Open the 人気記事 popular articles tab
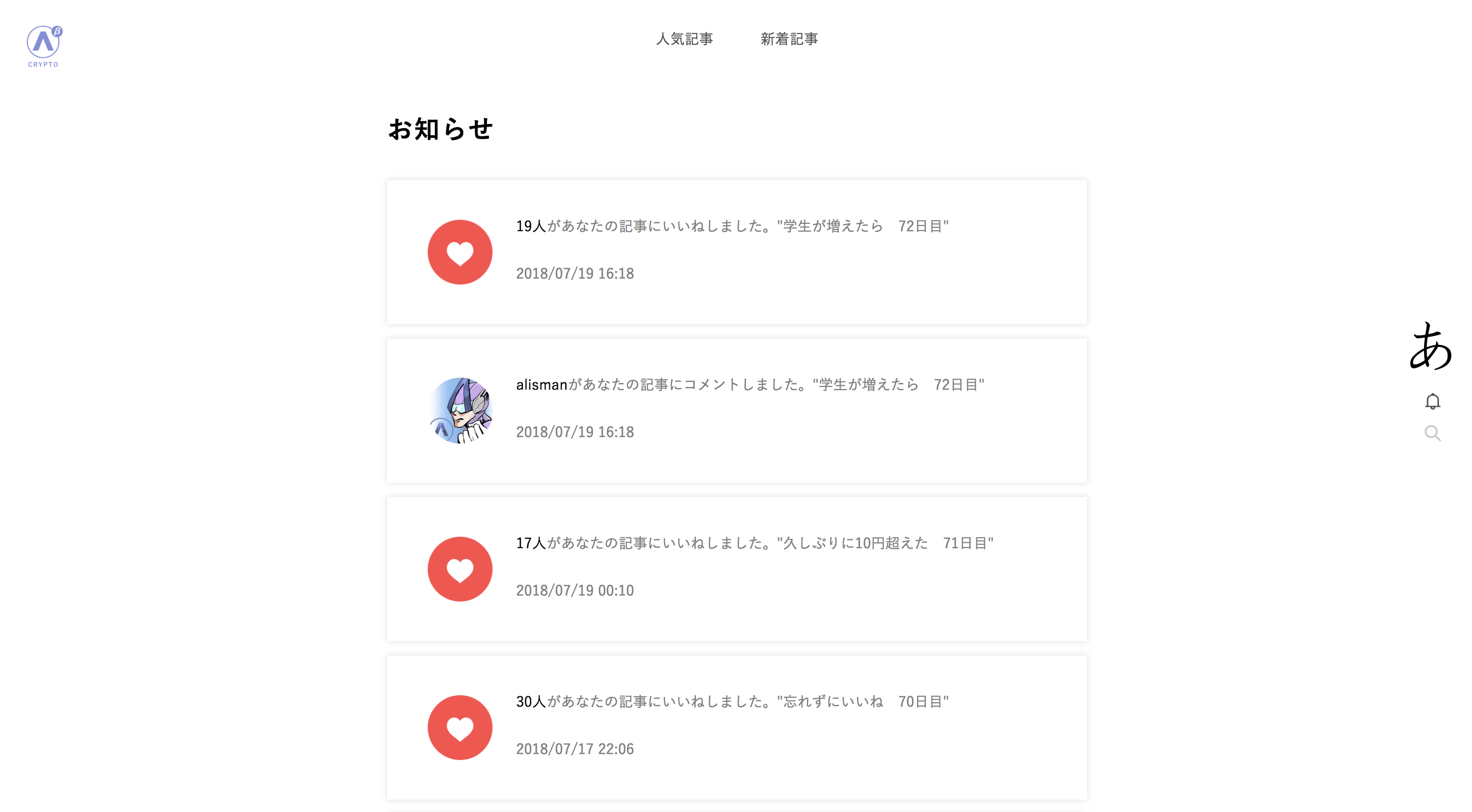The width and height of the screenshot is (1472, 812). pos(684,39)
